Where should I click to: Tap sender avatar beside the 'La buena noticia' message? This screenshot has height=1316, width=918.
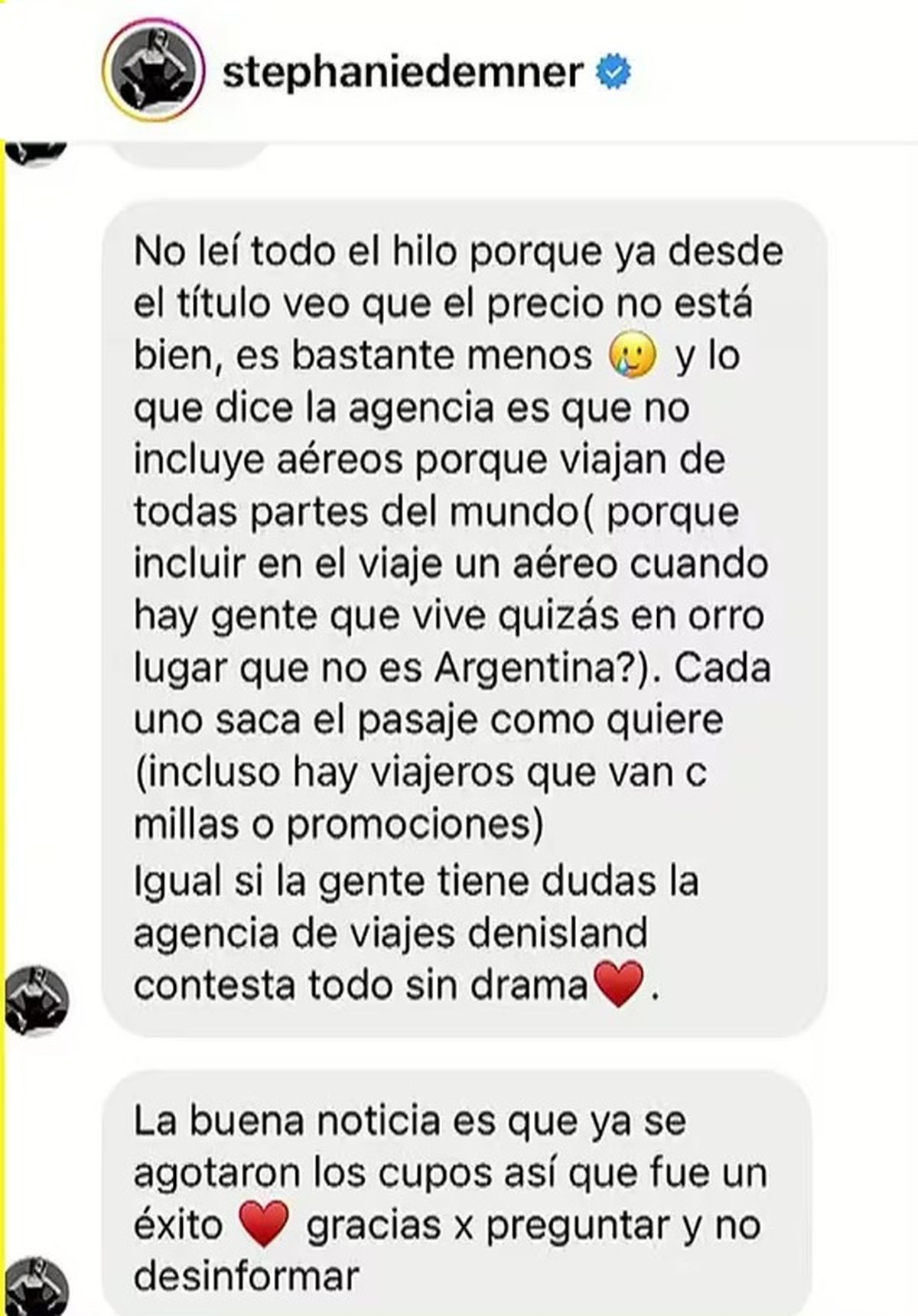coord(37,1287)
